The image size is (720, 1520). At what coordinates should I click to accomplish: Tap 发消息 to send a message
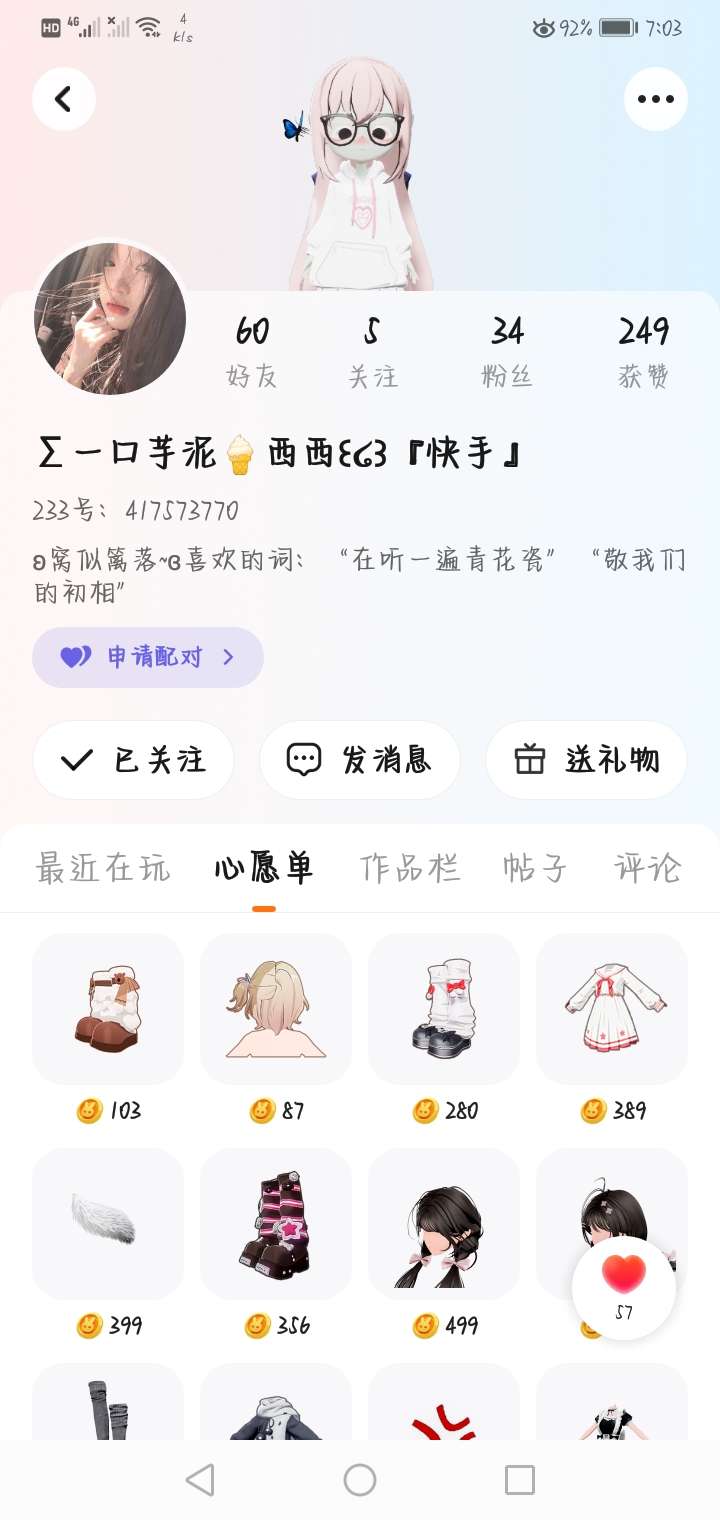[x=360, y=760]
